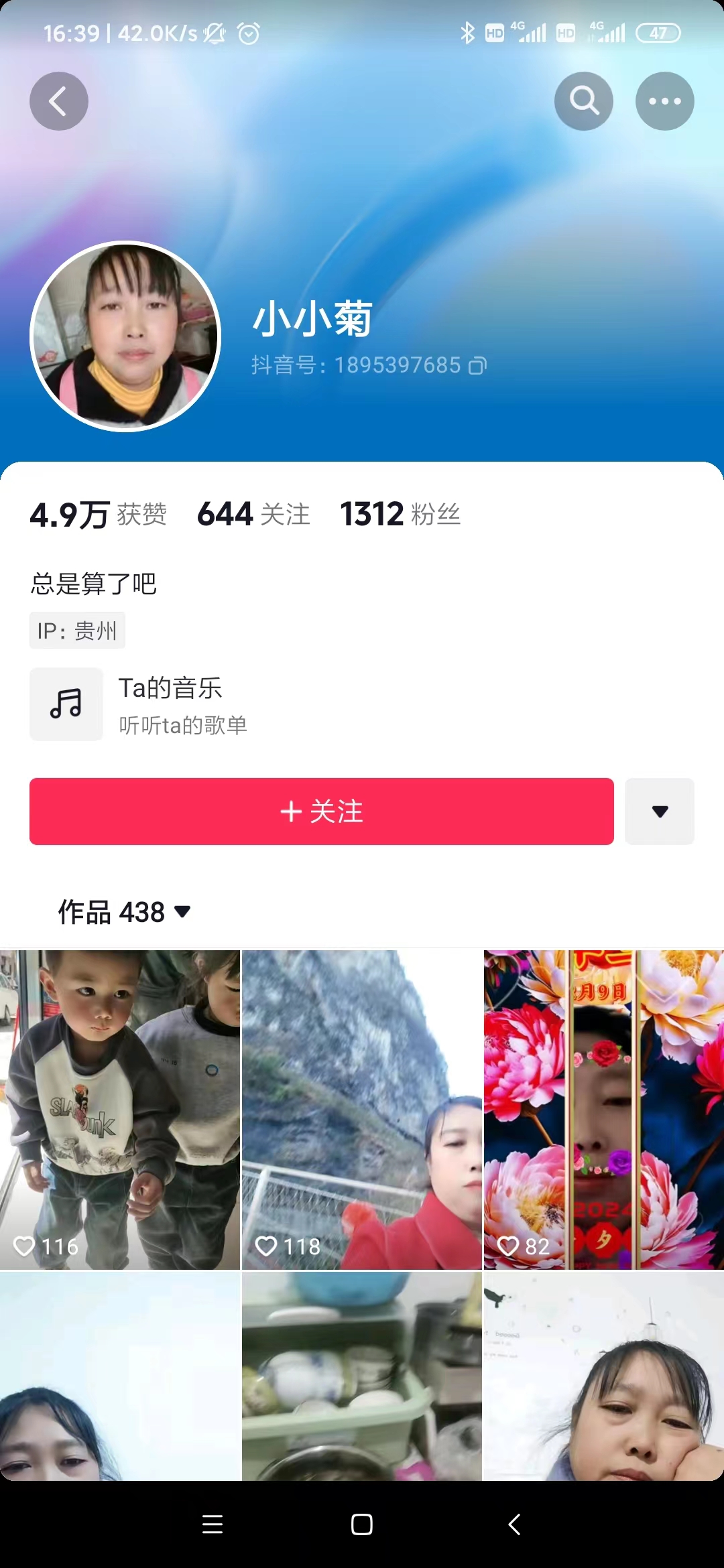Open the video with 118 likes
Screen dimensions: 724x1568
(362, 1110)
